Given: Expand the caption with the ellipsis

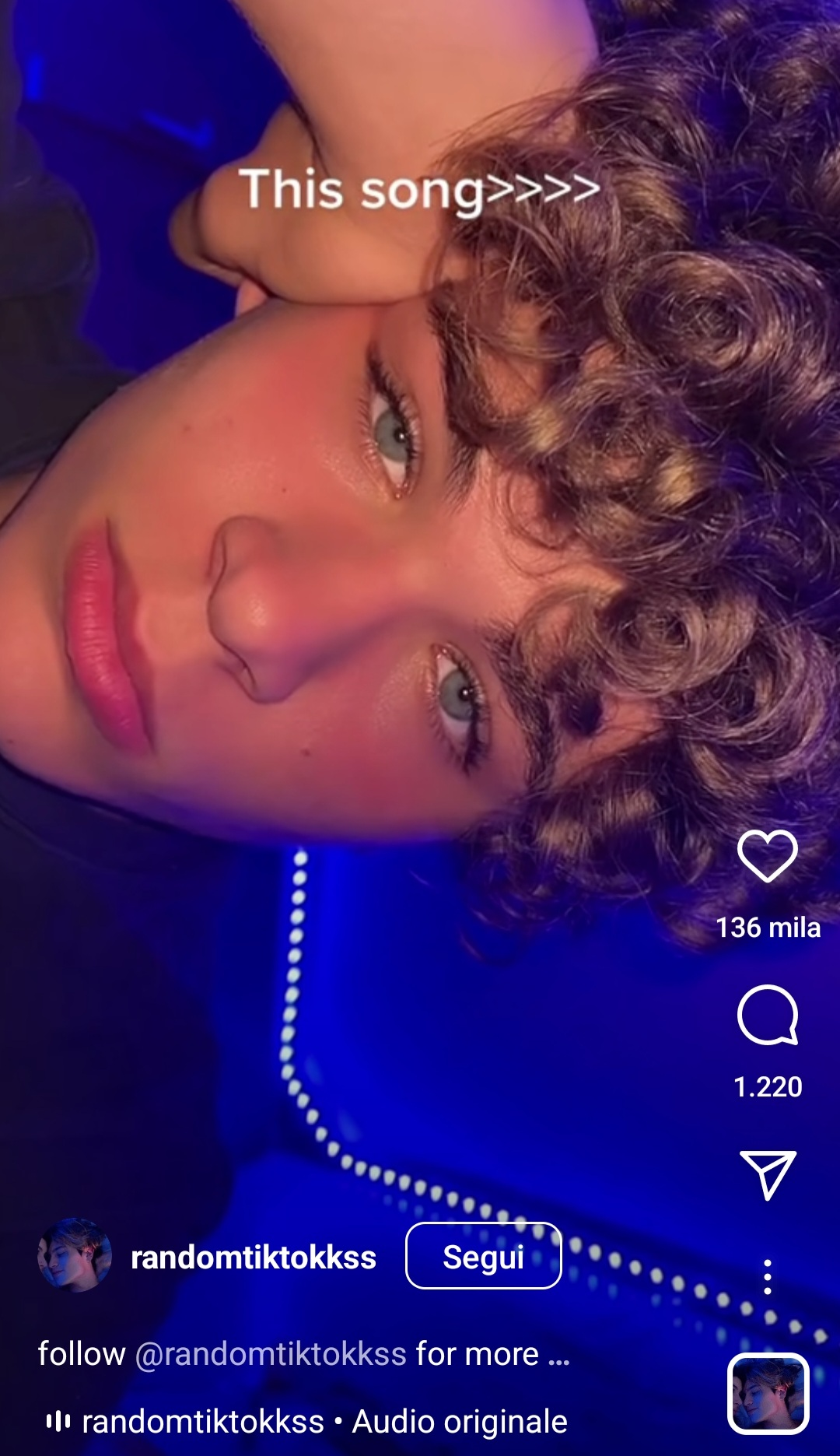Looking at the screenshot, I should 558,1356.
